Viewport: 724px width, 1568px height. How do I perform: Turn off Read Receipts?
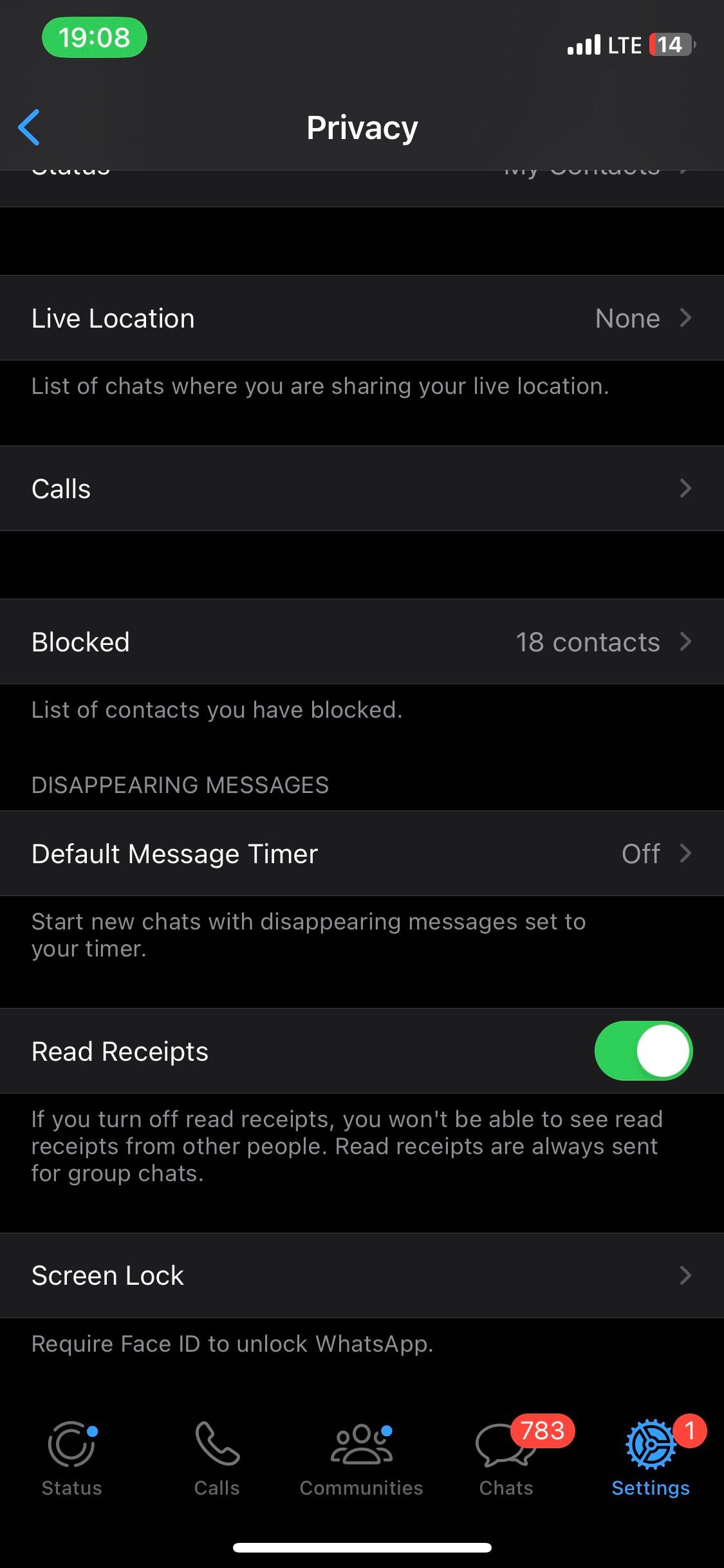[643, 1051]
